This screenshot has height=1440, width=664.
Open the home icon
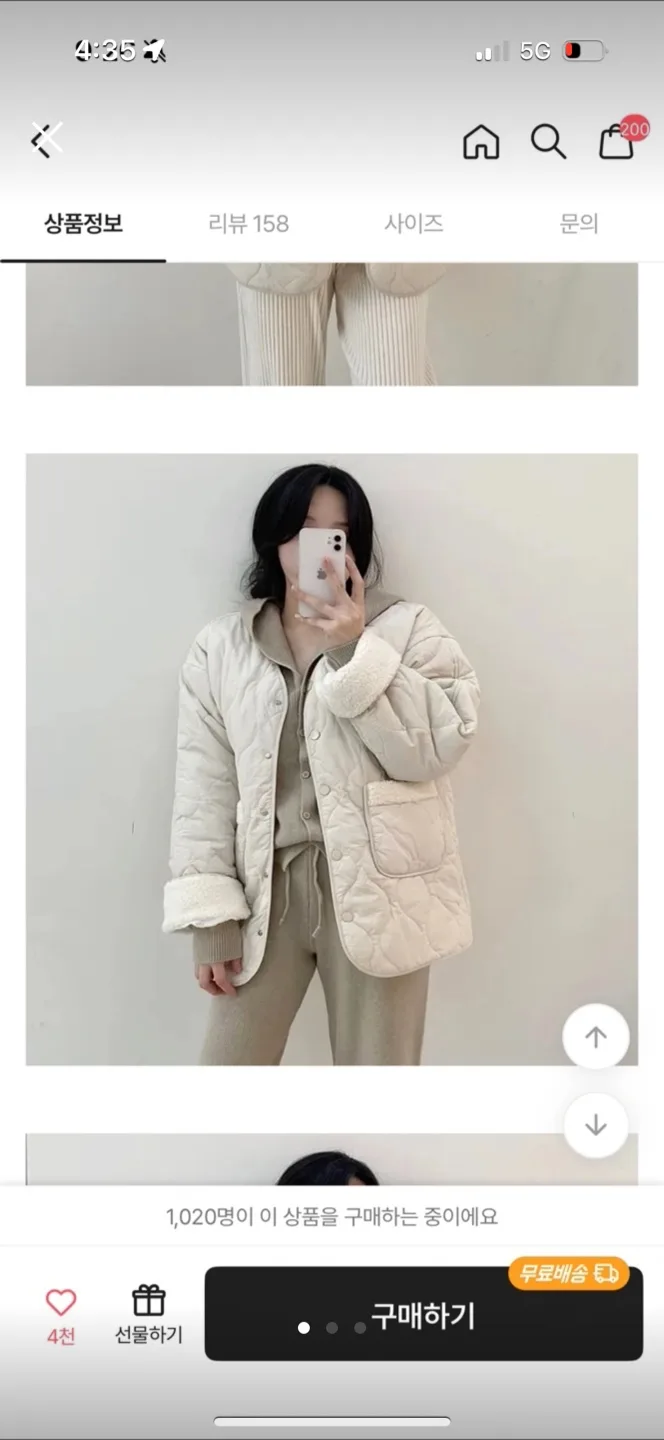click(481, 142)
